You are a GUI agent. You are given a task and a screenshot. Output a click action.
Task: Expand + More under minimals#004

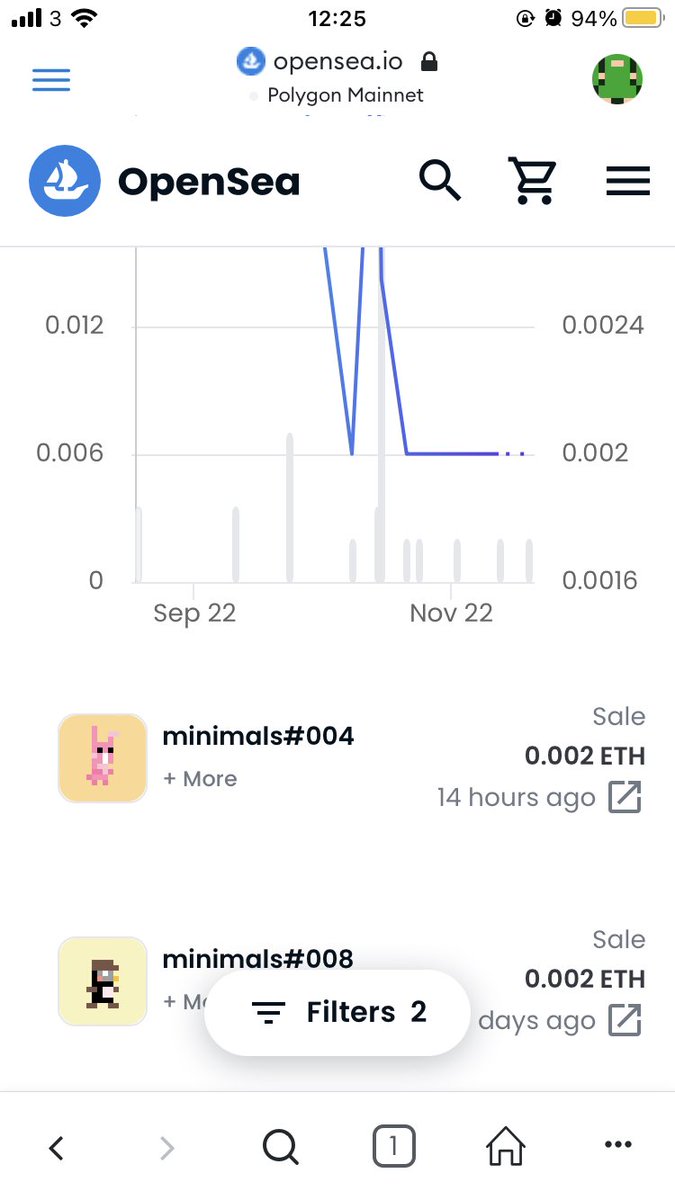click(x=200, y=779)
